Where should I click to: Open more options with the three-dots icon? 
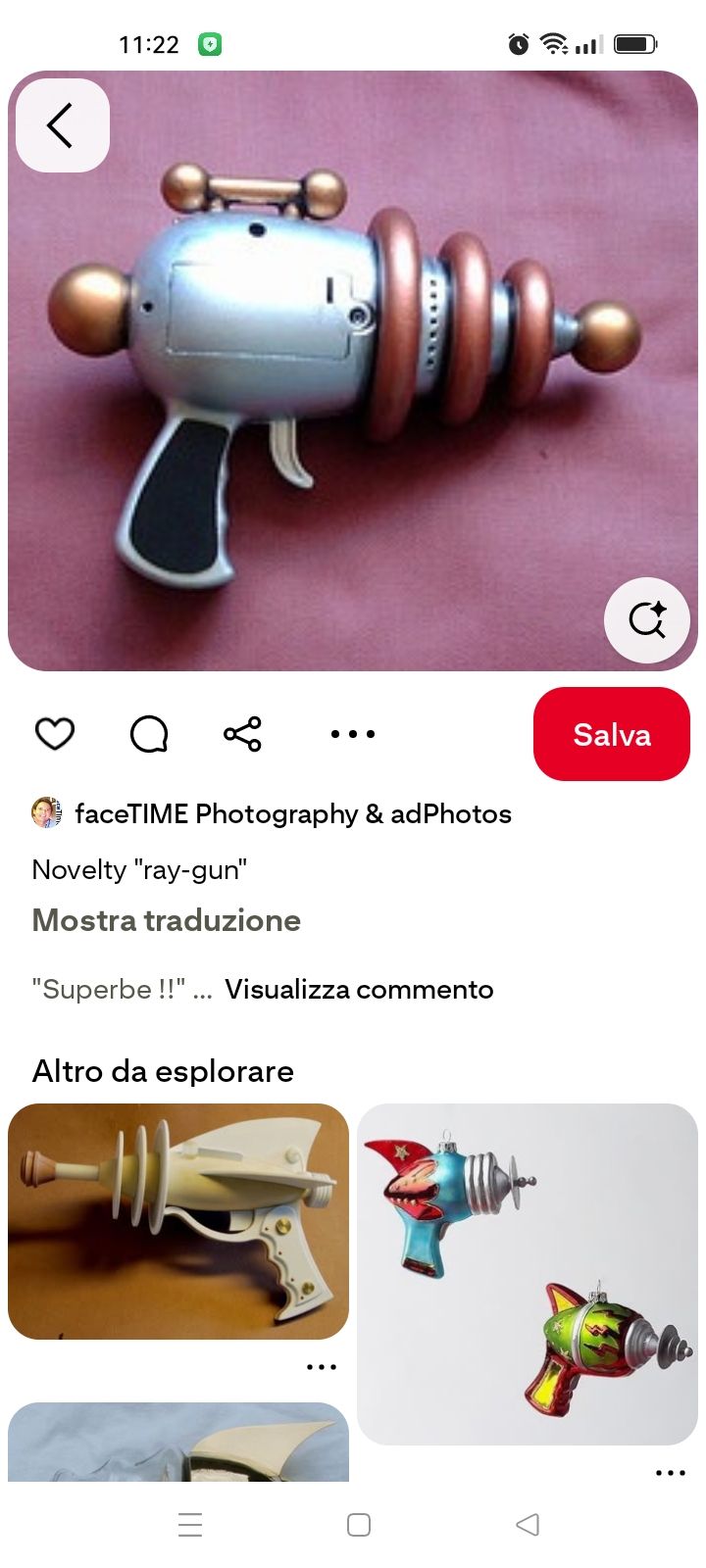352,733
